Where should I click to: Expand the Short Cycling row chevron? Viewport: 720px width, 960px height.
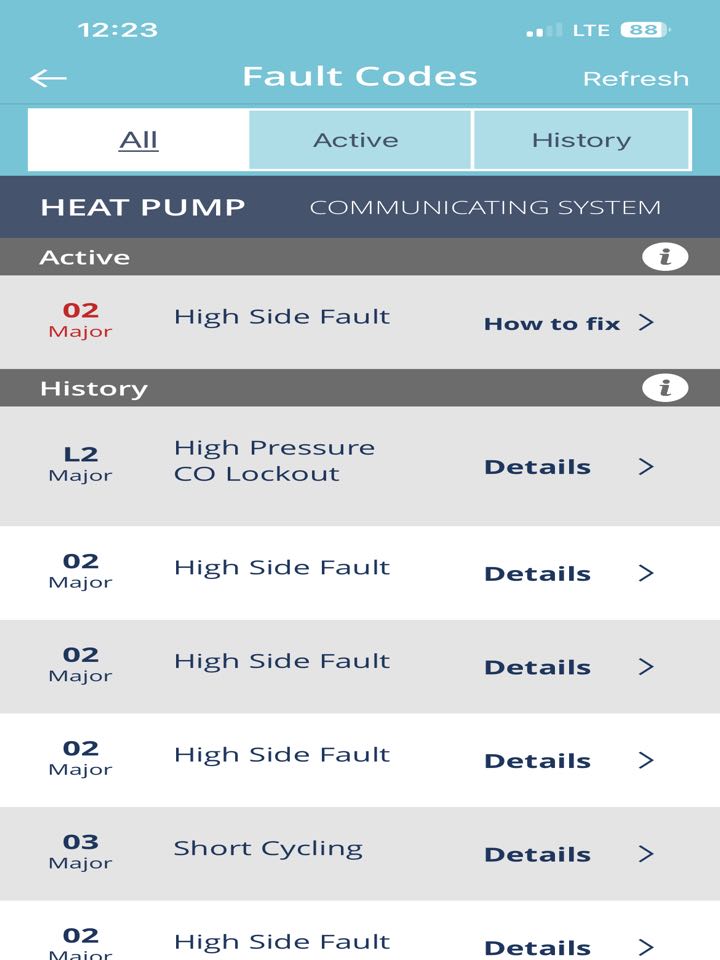pyautogui.click(x=647, y=854)
